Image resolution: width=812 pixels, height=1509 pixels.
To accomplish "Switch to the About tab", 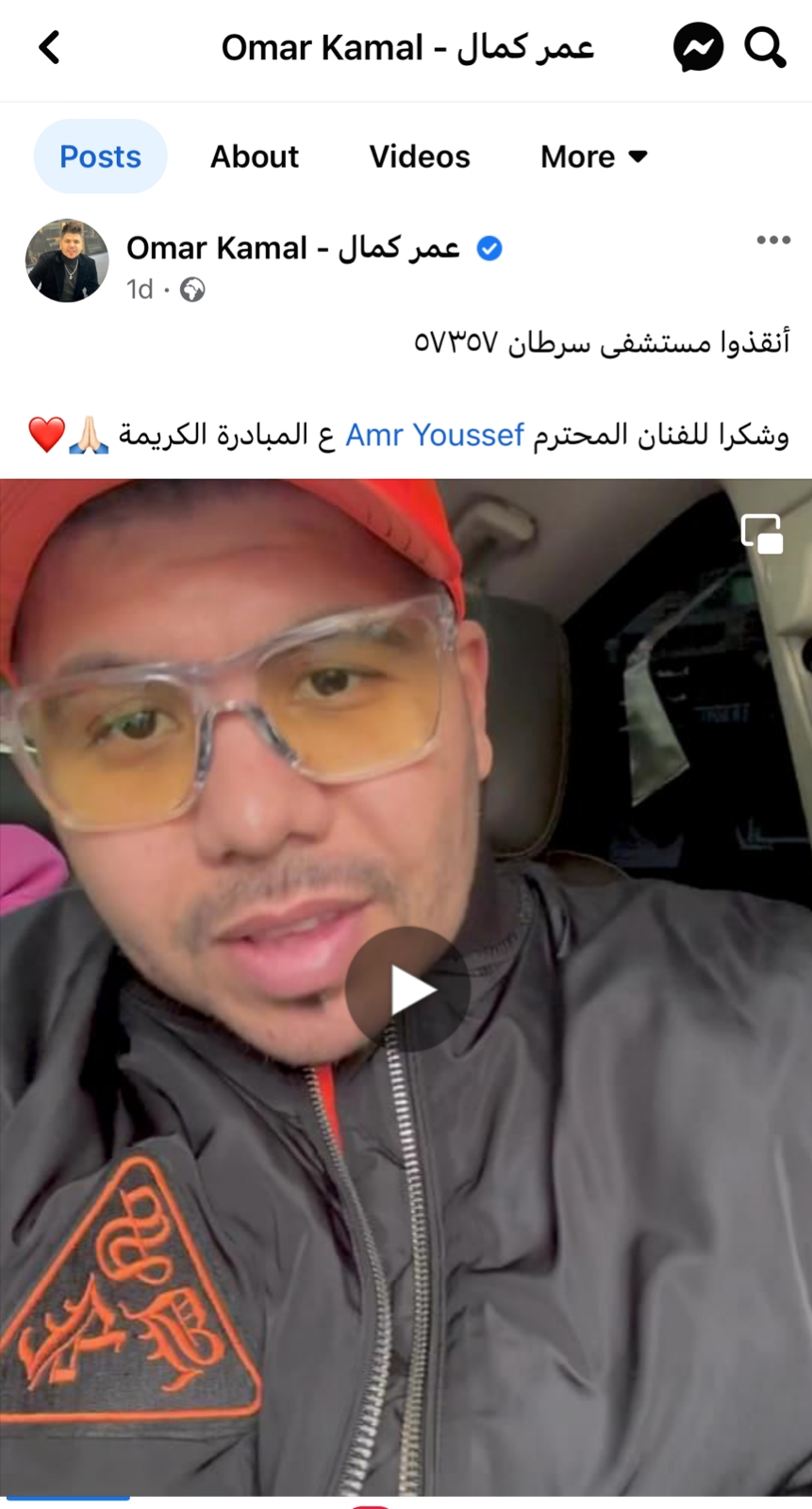I will click(254, 157).
